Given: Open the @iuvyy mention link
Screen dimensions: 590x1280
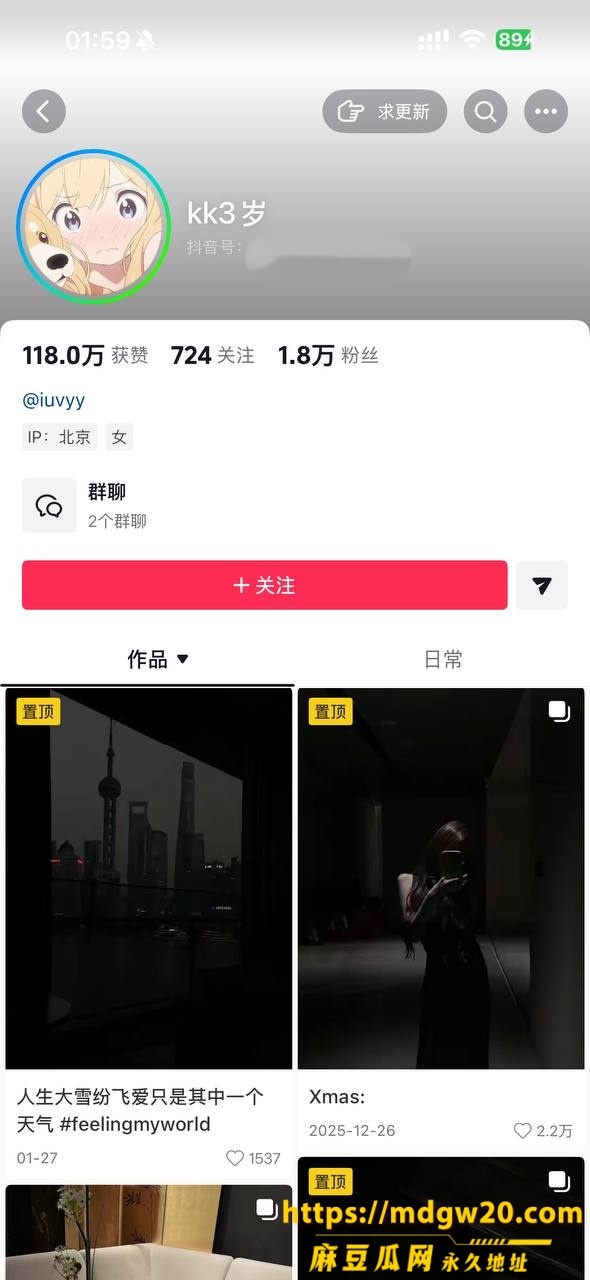Looking at the screenshot, I should coord(54,400).
